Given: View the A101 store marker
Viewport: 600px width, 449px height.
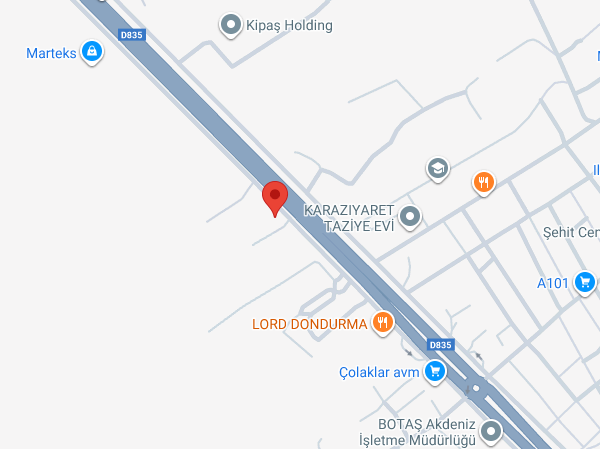Looking at the screenshot, I should coord(585,283).
